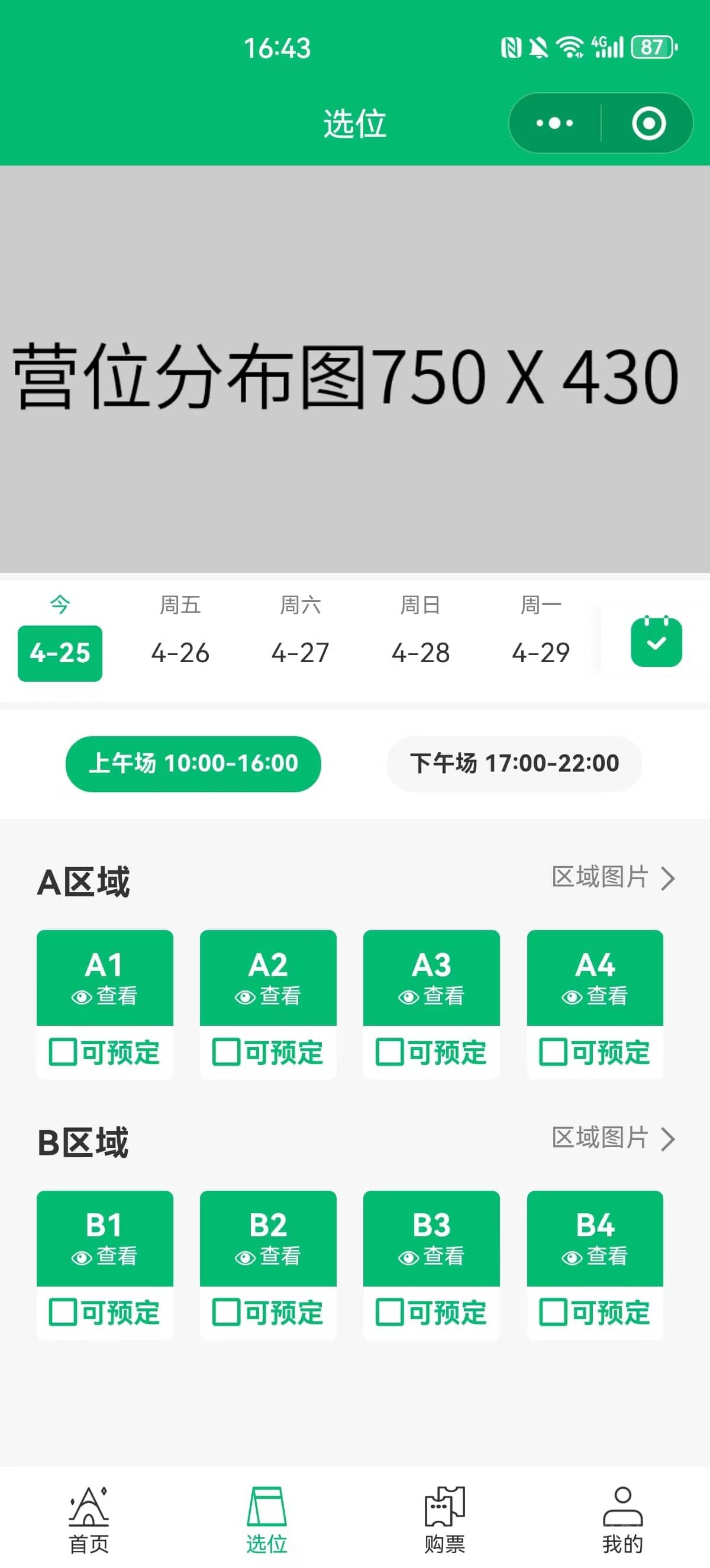Image resolution: width=710 pixels, height=1568 pixels.
Task: Open the 我的 tab
Action: (622, 1520)
